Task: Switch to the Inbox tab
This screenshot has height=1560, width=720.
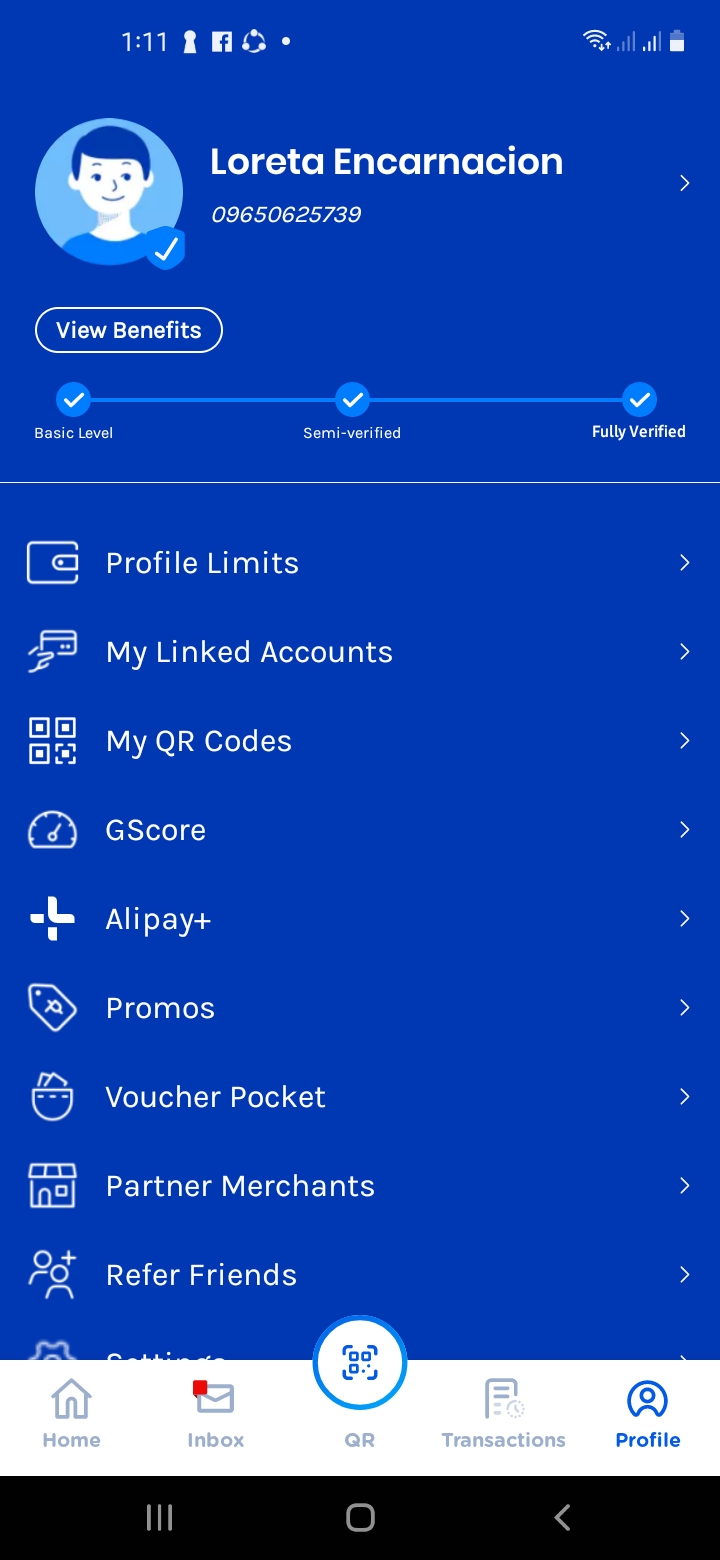Action: tap(215, 1414)
